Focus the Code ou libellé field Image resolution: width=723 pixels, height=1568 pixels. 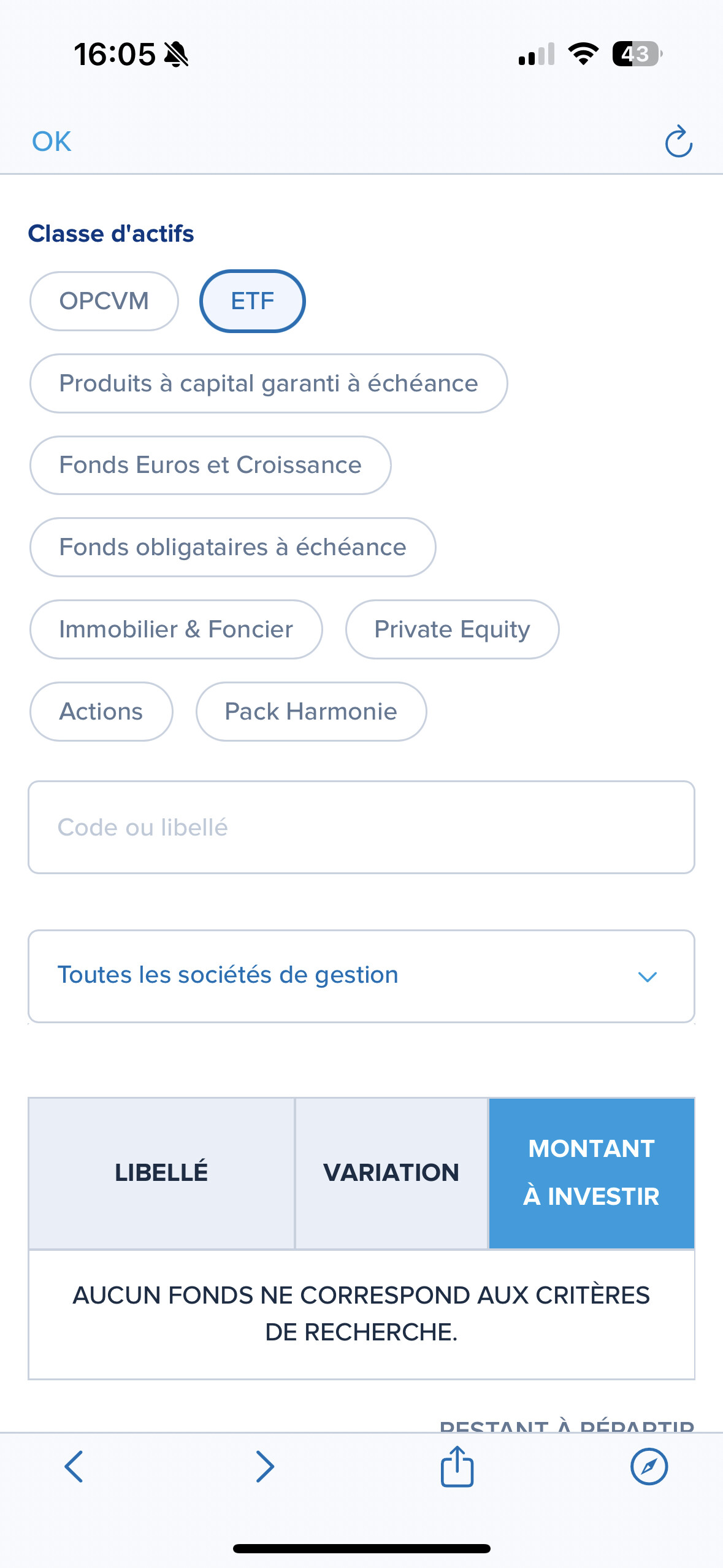click(x=361, y=827)
